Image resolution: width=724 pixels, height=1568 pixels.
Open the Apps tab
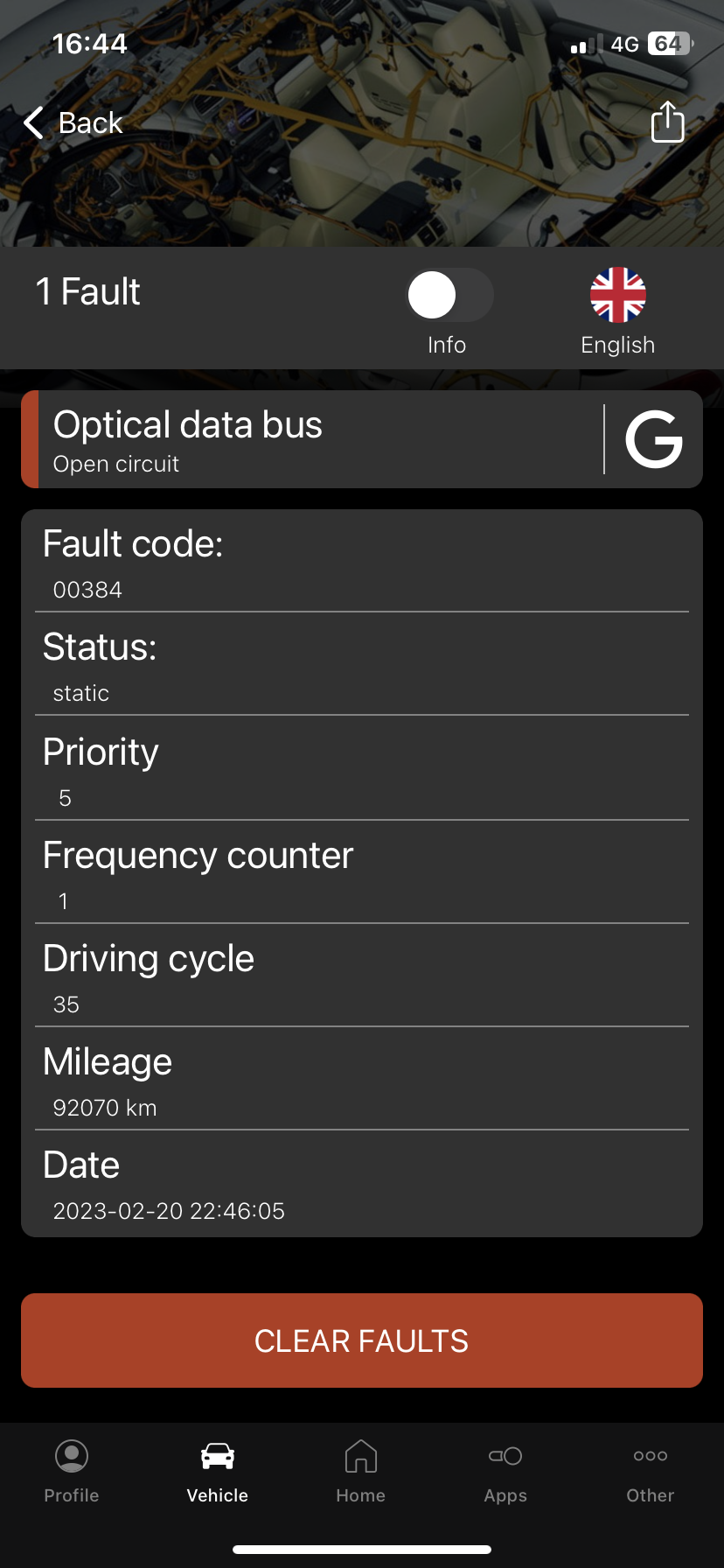click(x=505, y=1472)
